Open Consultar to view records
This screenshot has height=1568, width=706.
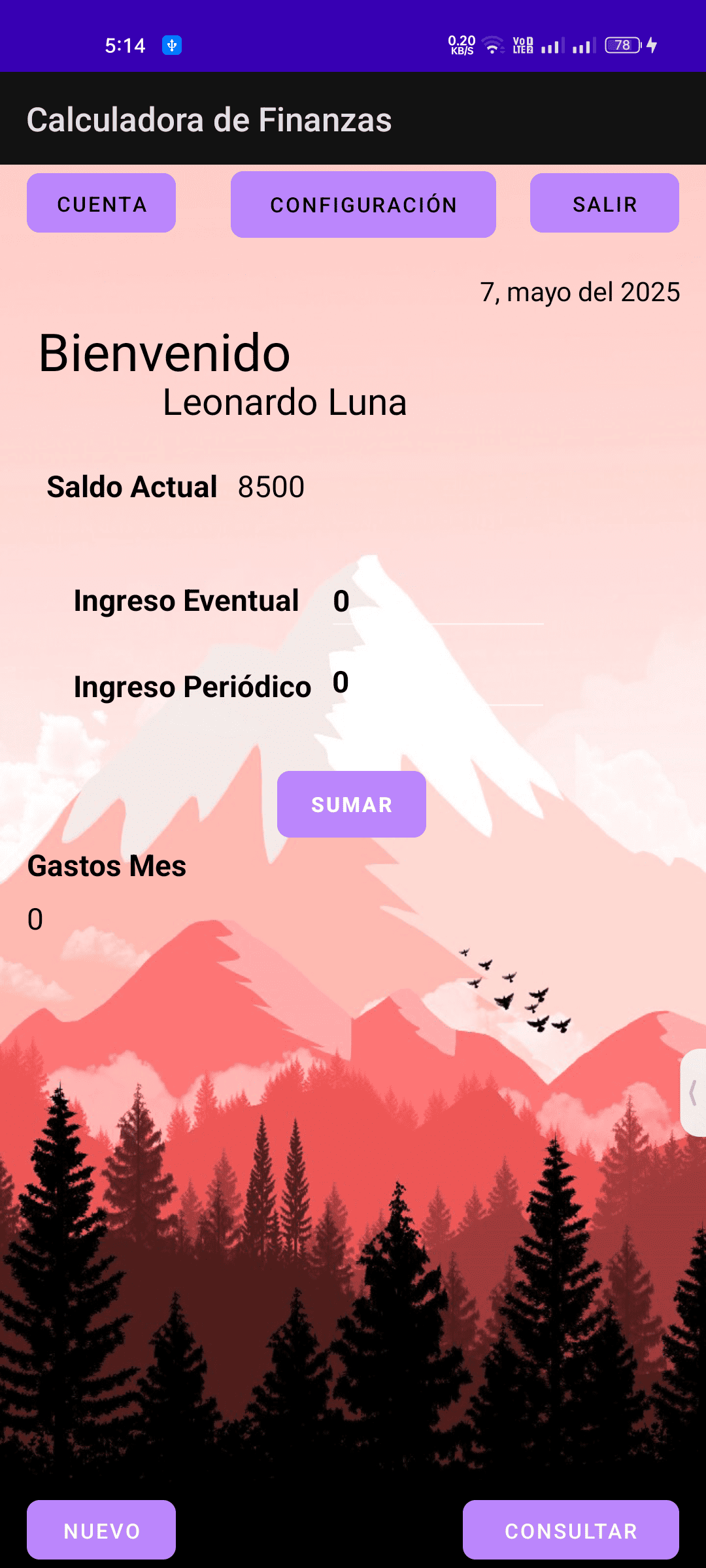pos(571,1530)
